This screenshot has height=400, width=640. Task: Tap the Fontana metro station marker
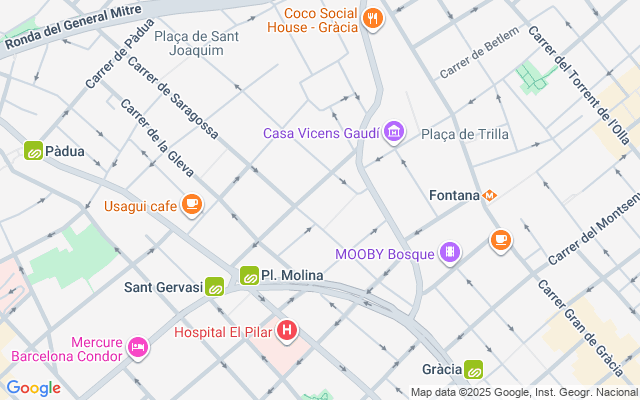492,195
